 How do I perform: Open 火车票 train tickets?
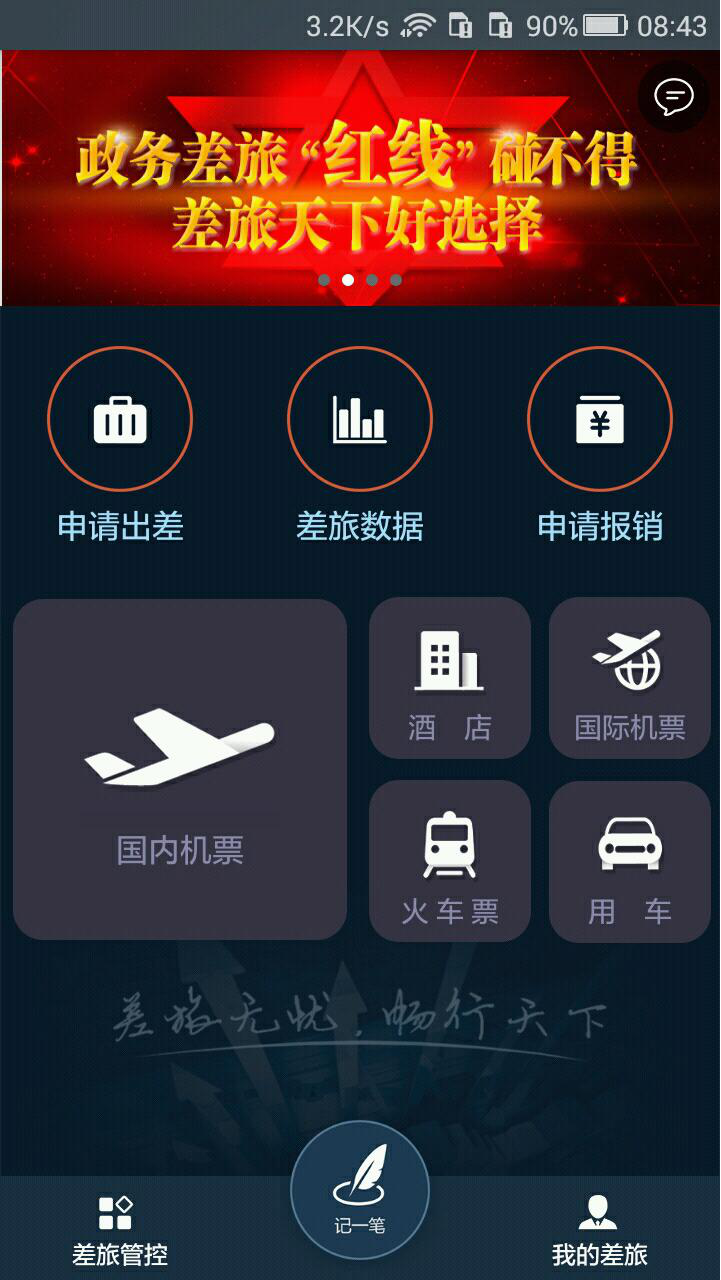pyautogui.click(x=450, y=861)
